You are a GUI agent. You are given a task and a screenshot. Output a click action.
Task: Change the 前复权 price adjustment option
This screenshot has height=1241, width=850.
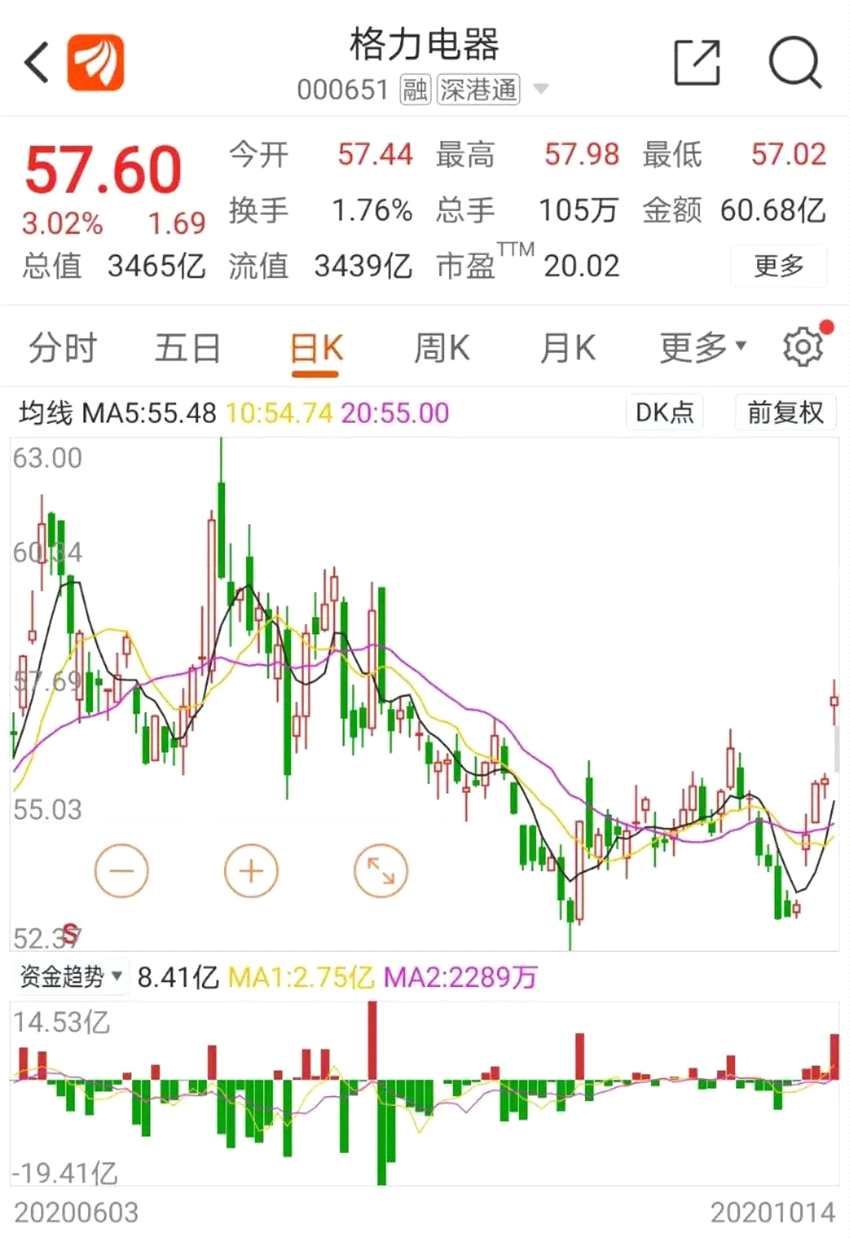(x=785, y=412)
